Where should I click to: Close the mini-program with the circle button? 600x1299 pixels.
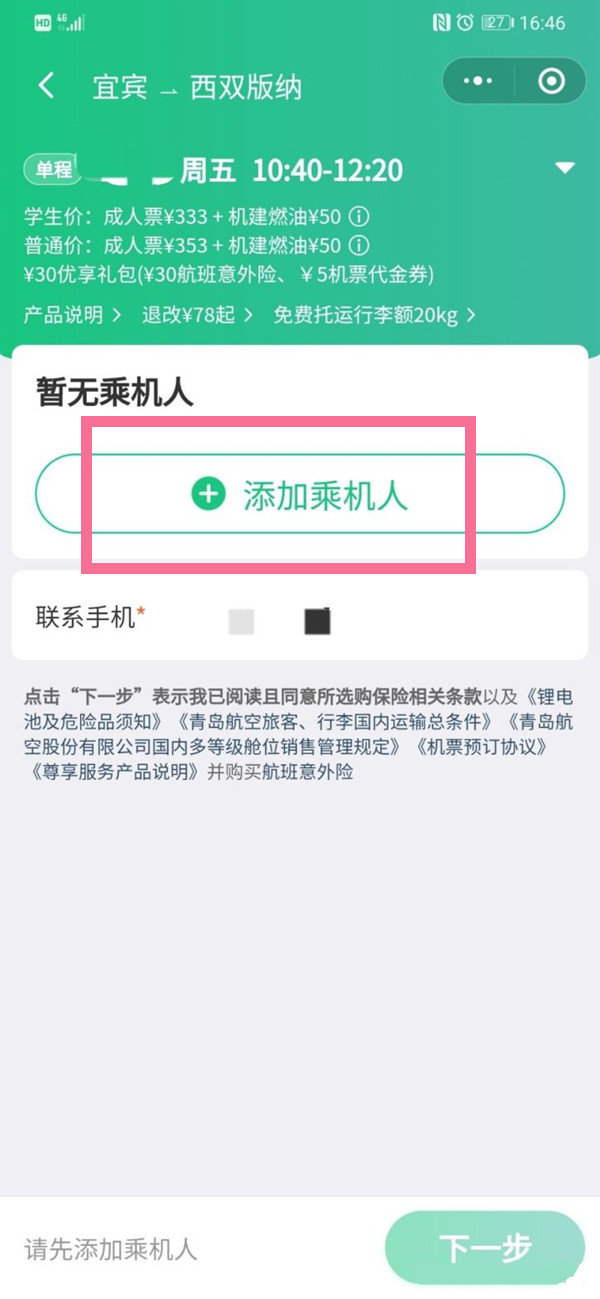tap(551, 82)
